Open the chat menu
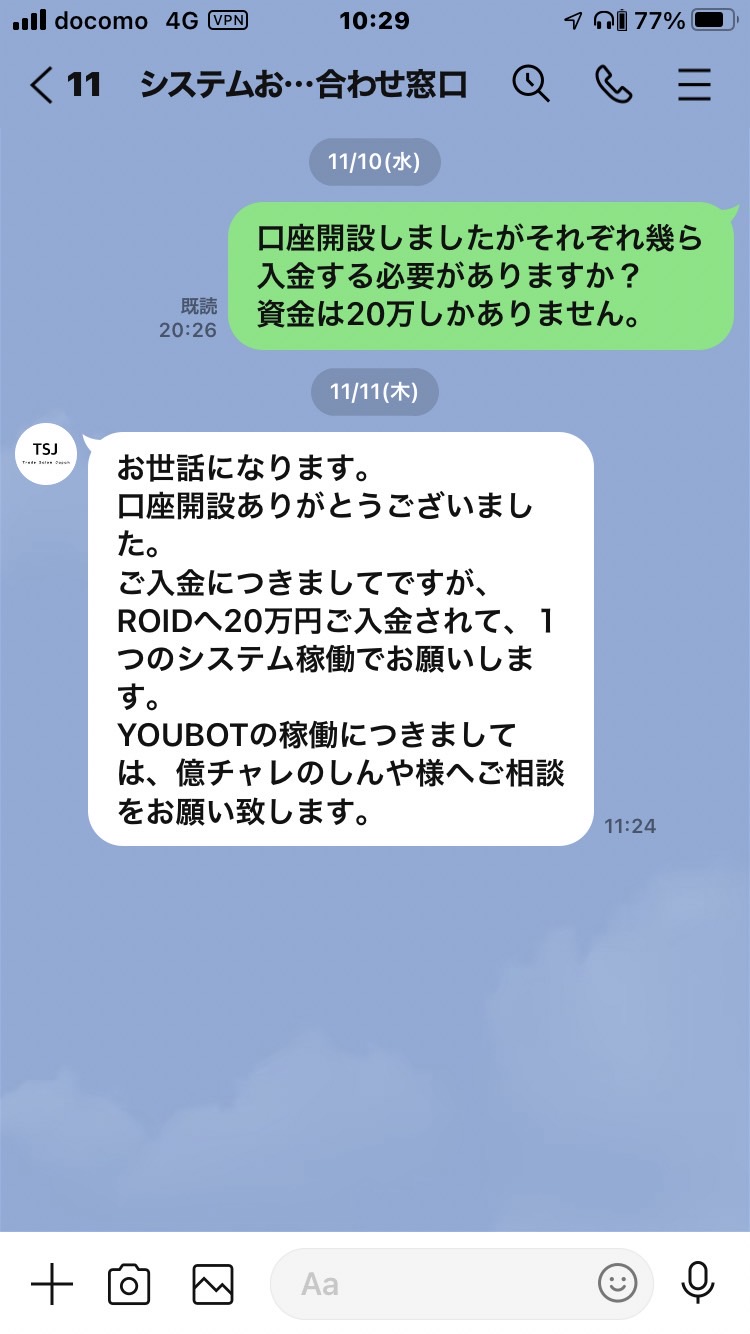 (694, 86)
